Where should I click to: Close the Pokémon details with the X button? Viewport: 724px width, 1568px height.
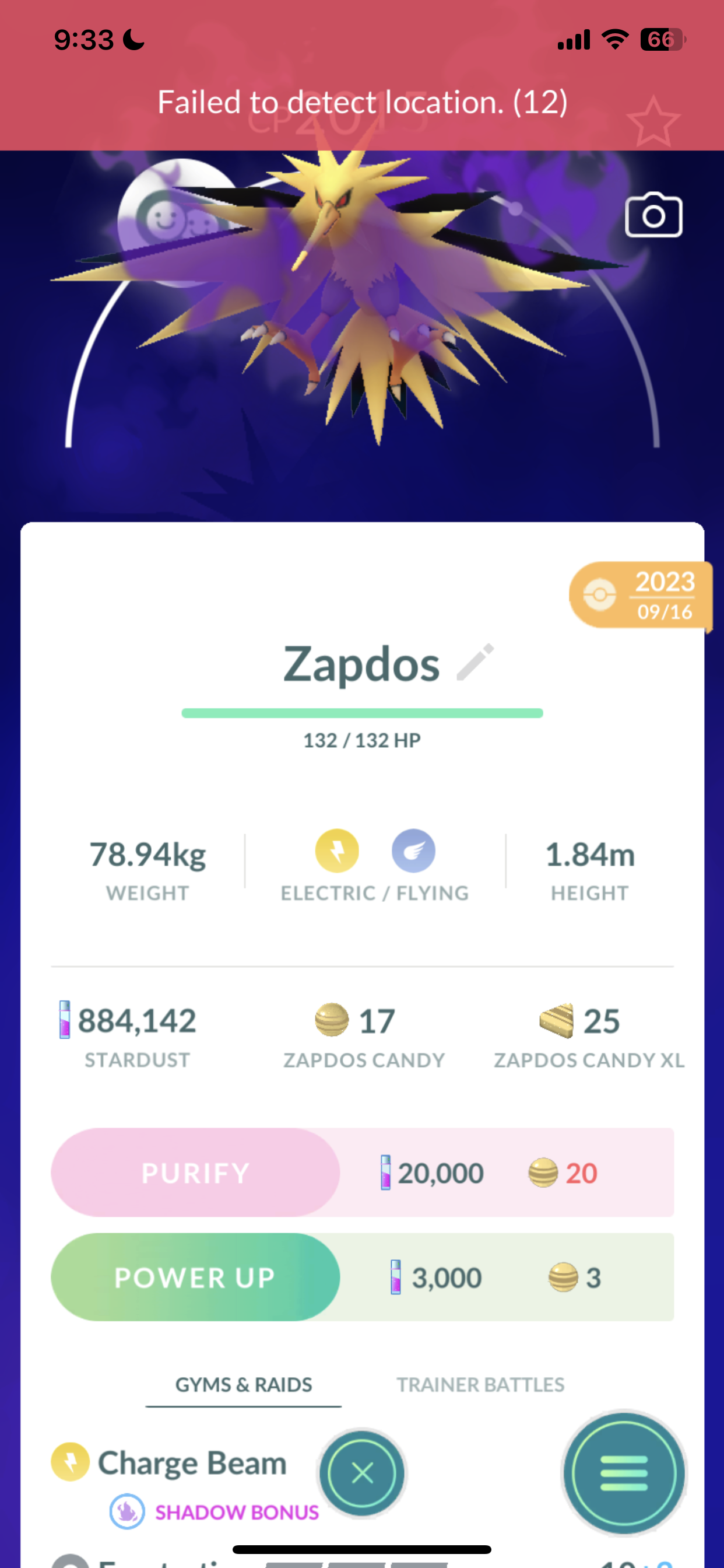coord(363,1473)
